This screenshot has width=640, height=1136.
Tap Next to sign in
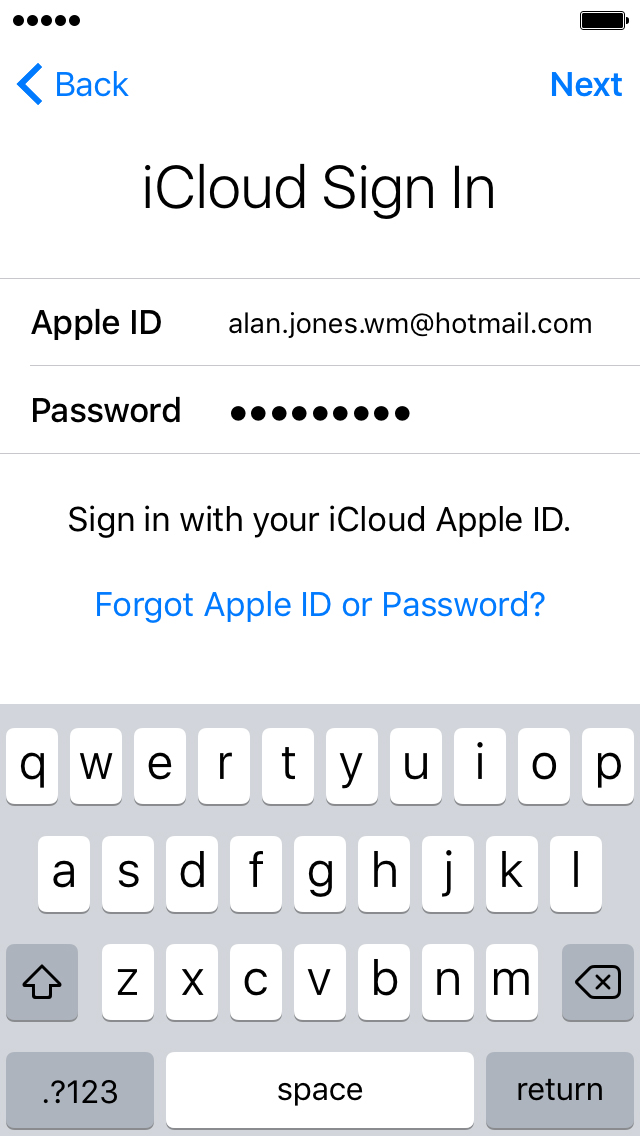tap(586, 85)
